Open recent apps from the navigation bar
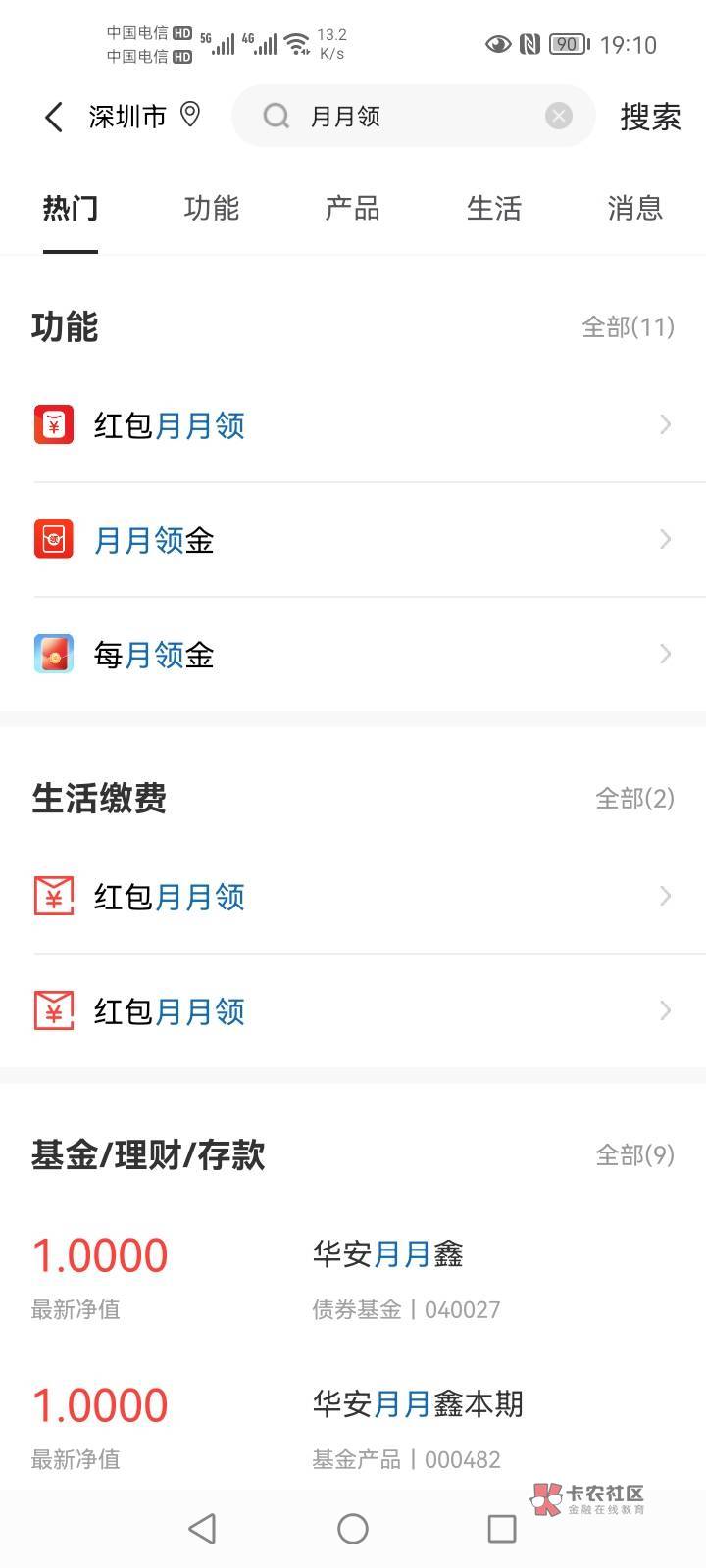Viewport: 706px width, 1568px height. [502, 1529]
